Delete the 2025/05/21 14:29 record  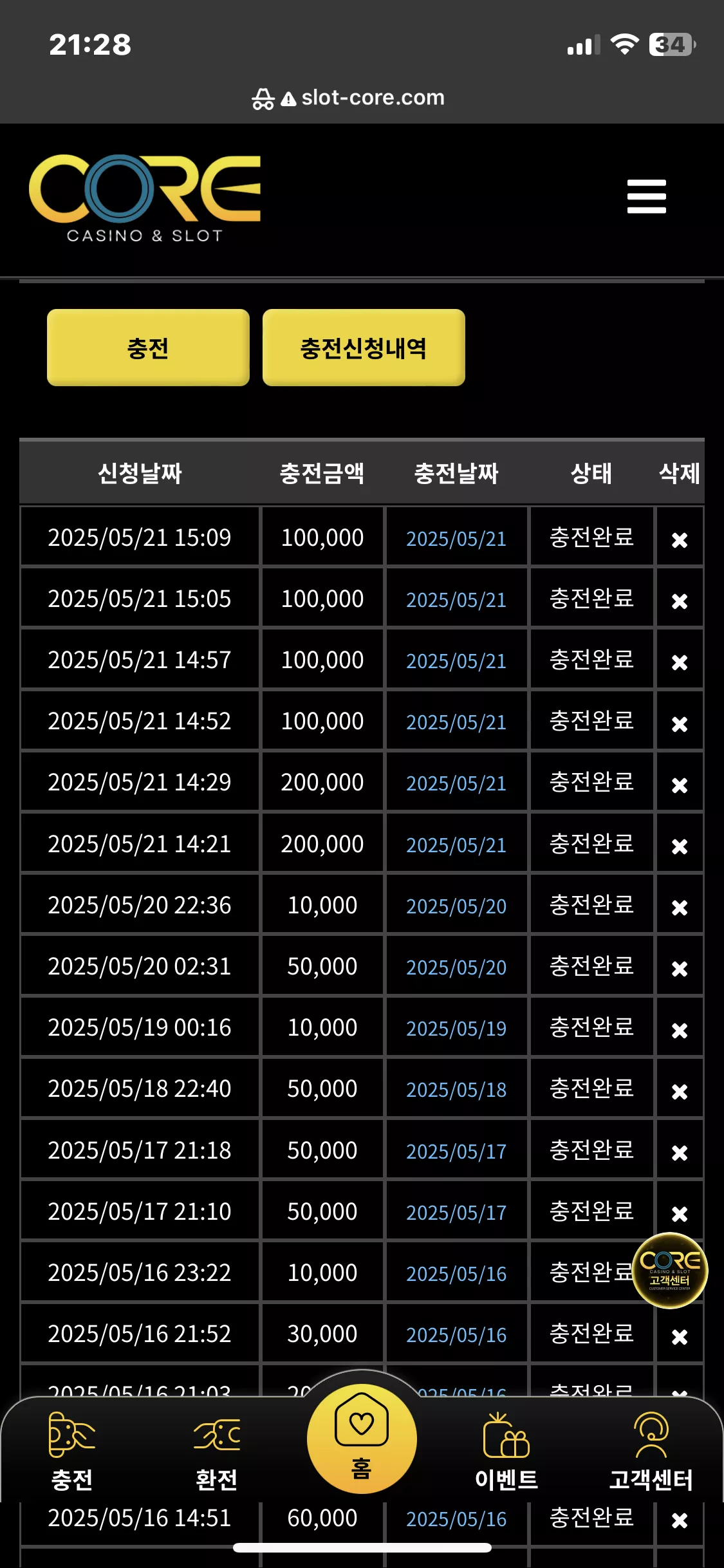click(x=680, y=785)
